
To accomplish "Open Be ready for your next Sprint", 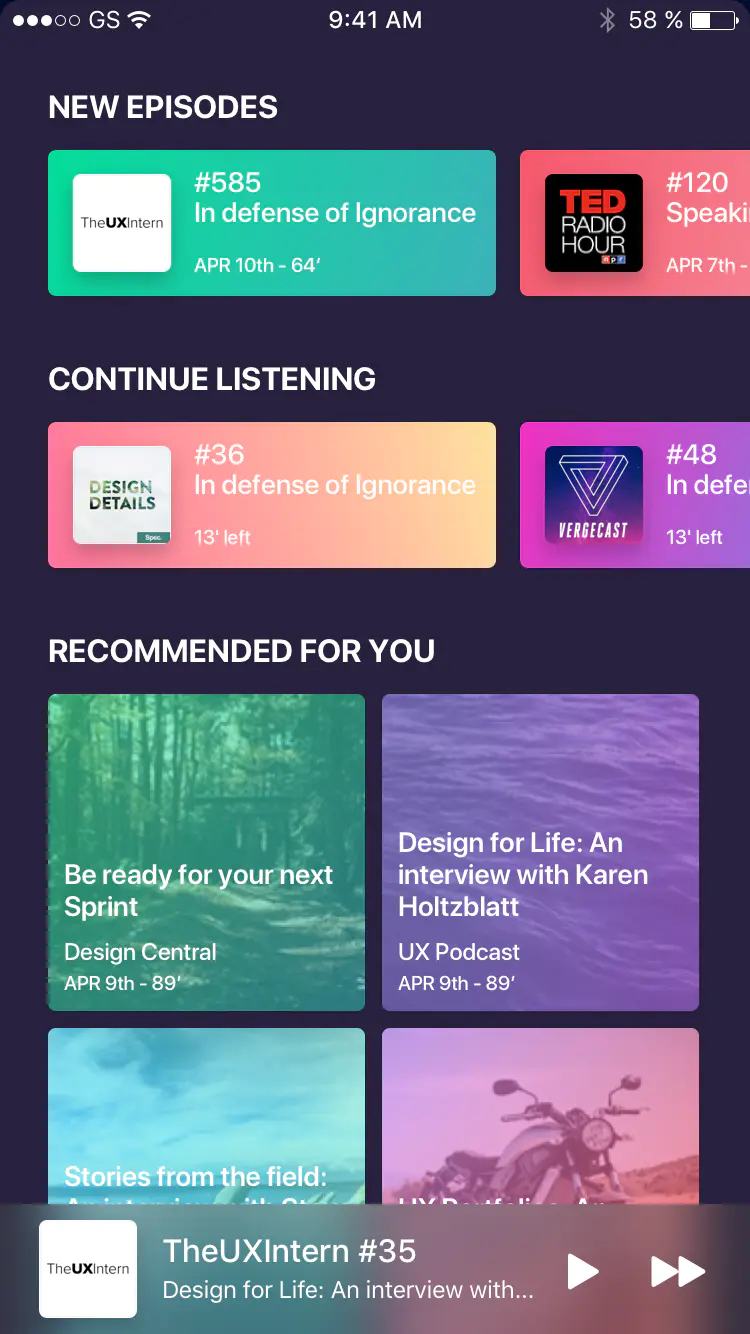I will (x=206, y=852).
